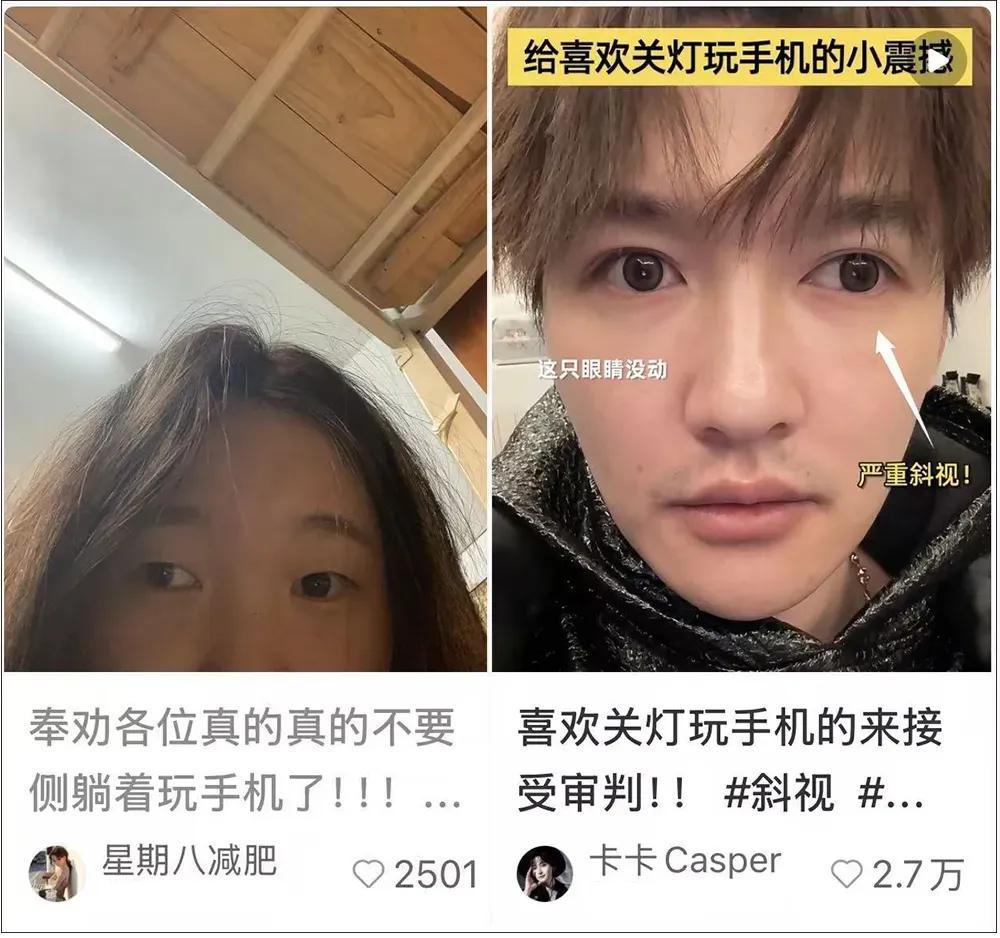Like the post by 卡卡 Casper
The image size is (1000, 938).
coord(846,874)
